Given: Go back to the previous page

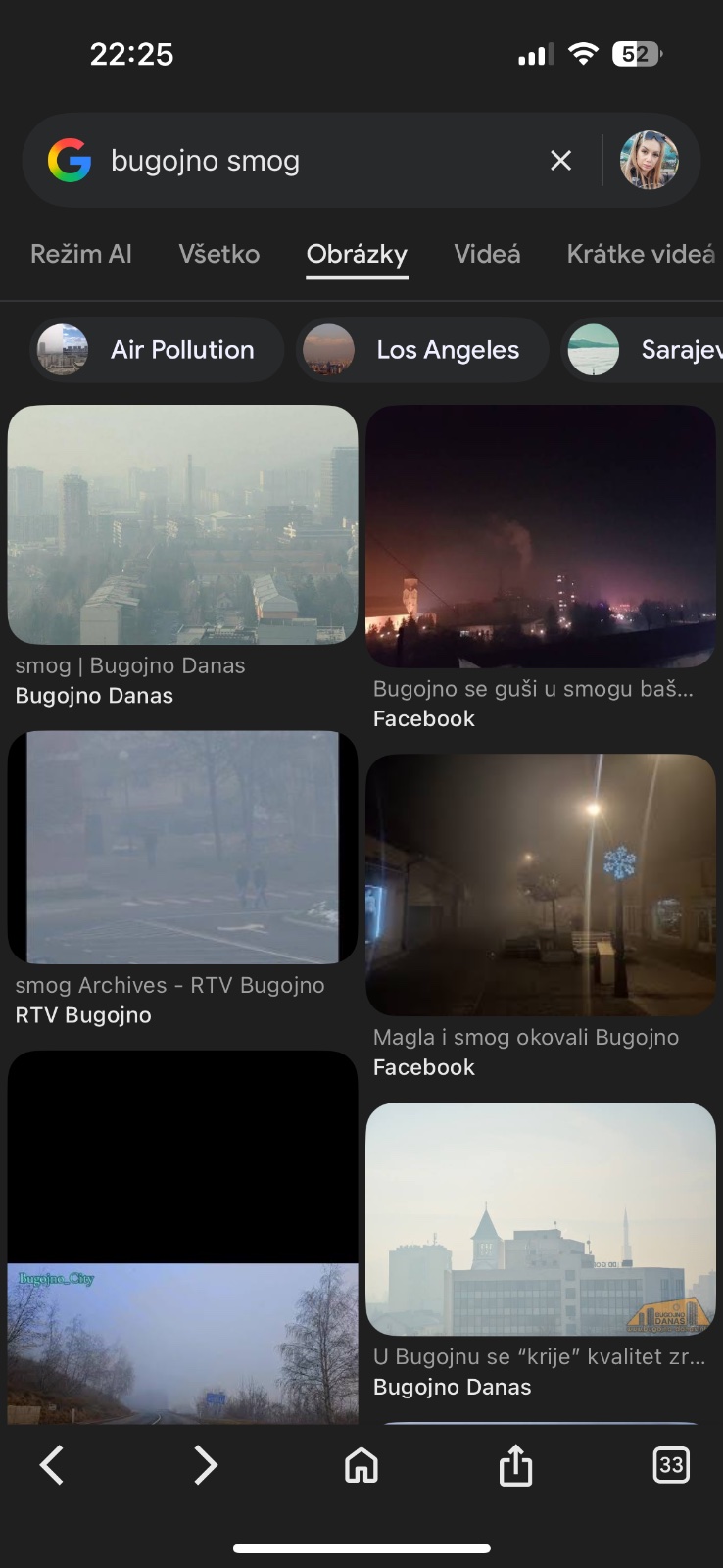Looking at the screenshot, I should pyautogui.click(x=52, y=1465).
